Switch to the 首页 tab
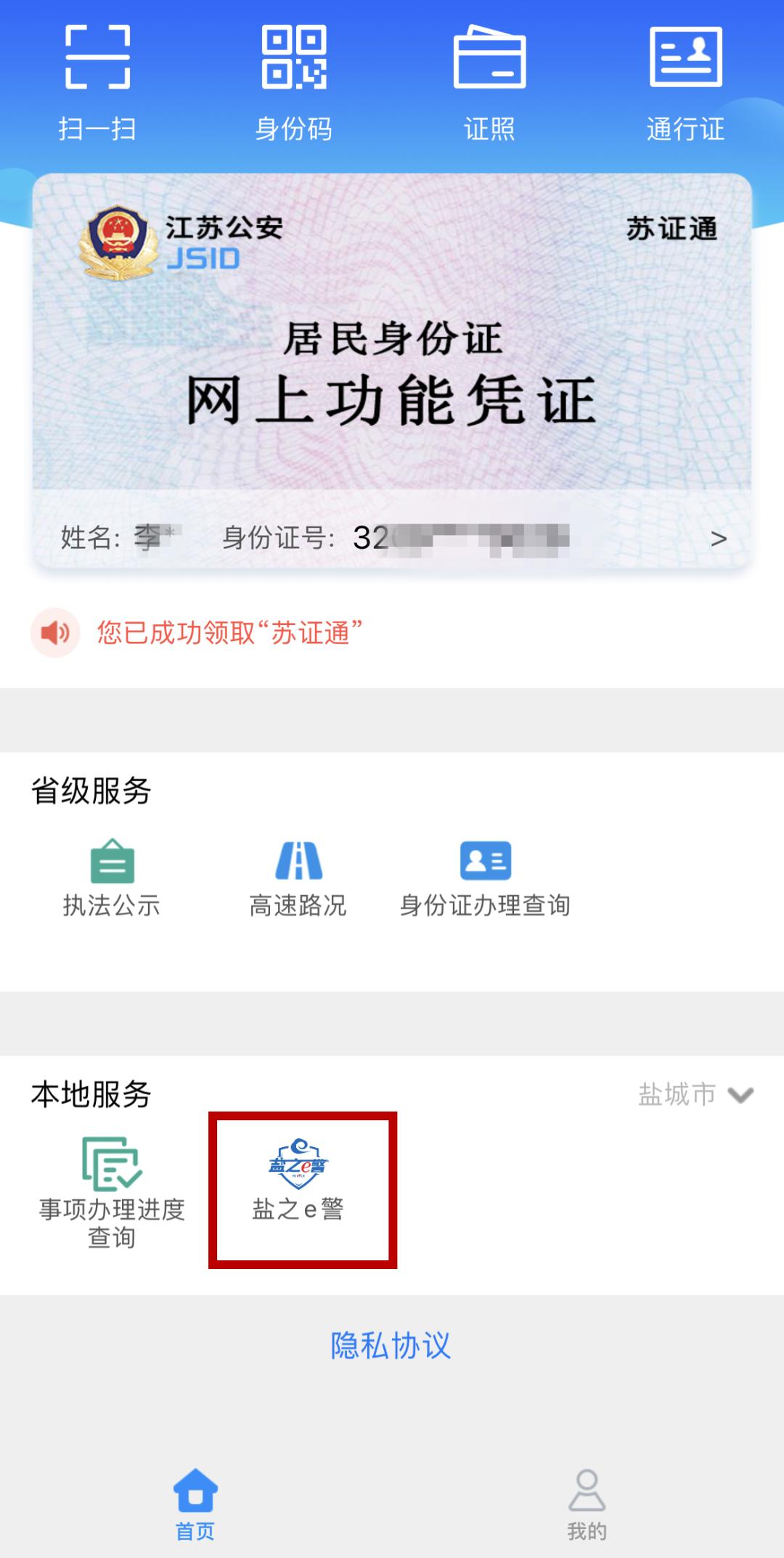Image resolution: width=784 pixels, height=1558 pixels. [x=195, y=1504]
